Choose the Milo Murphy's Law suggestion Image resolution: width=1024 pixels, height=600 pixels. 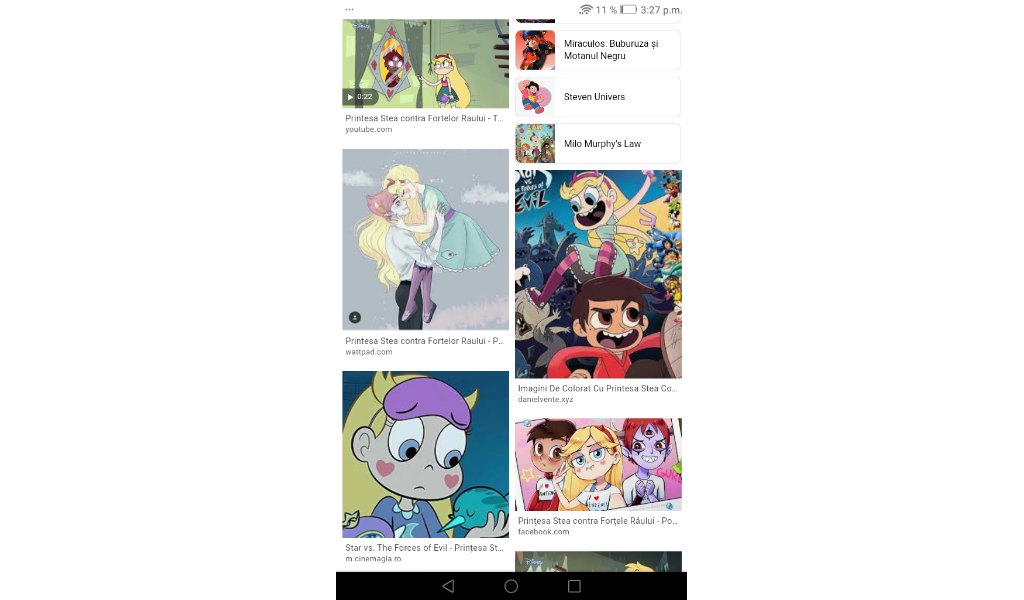pos(598,144)
